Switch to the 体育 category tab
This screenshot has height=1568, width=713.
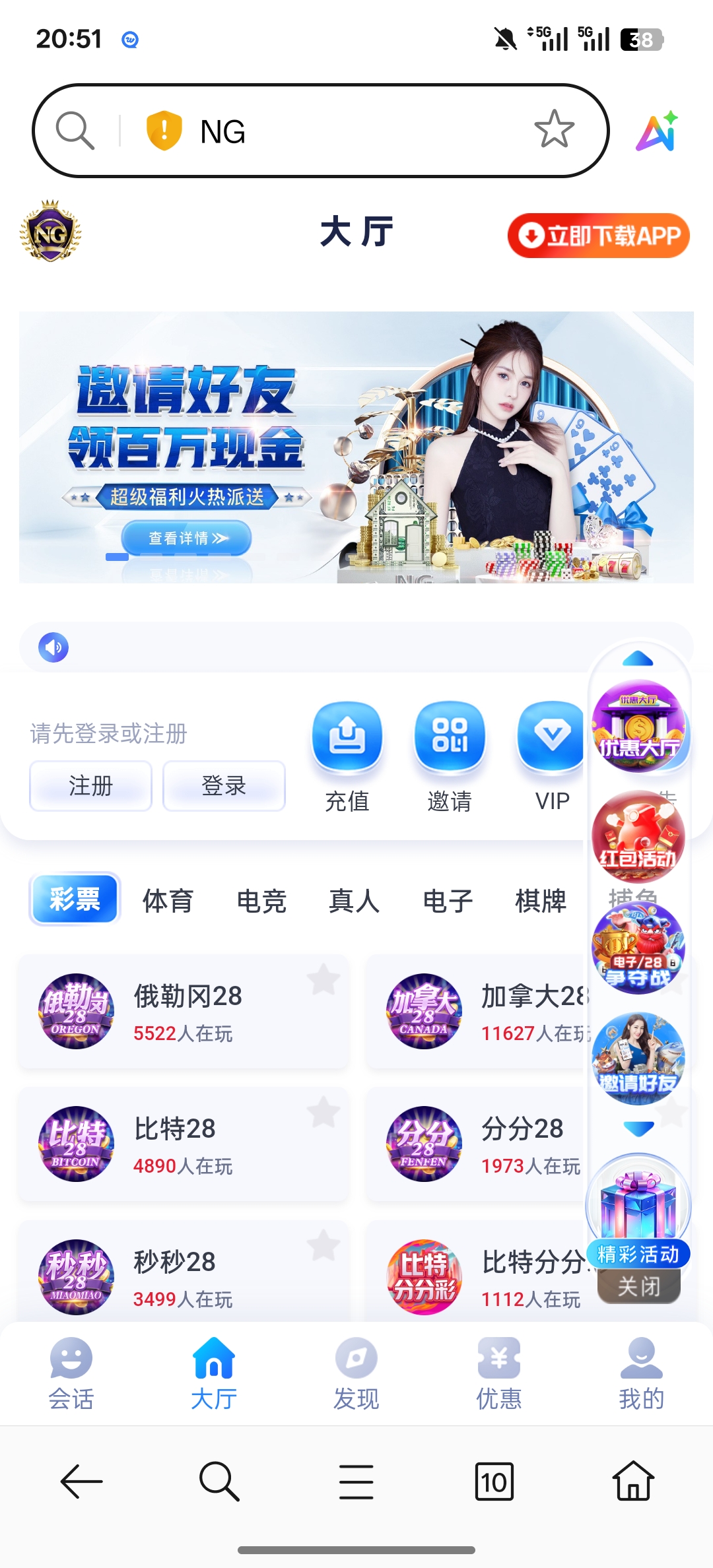click(167, 901)
